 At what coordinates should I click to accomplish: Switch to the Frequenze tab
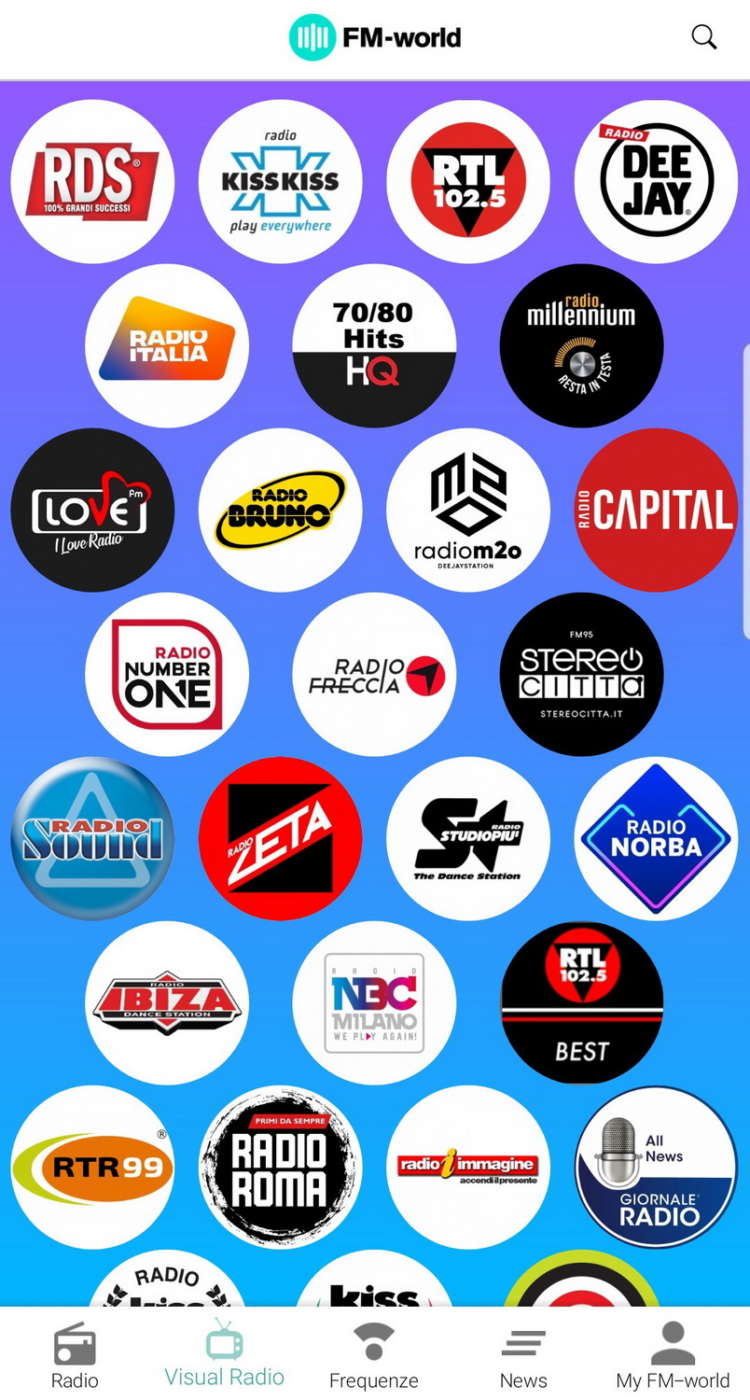coord(373,1355)
